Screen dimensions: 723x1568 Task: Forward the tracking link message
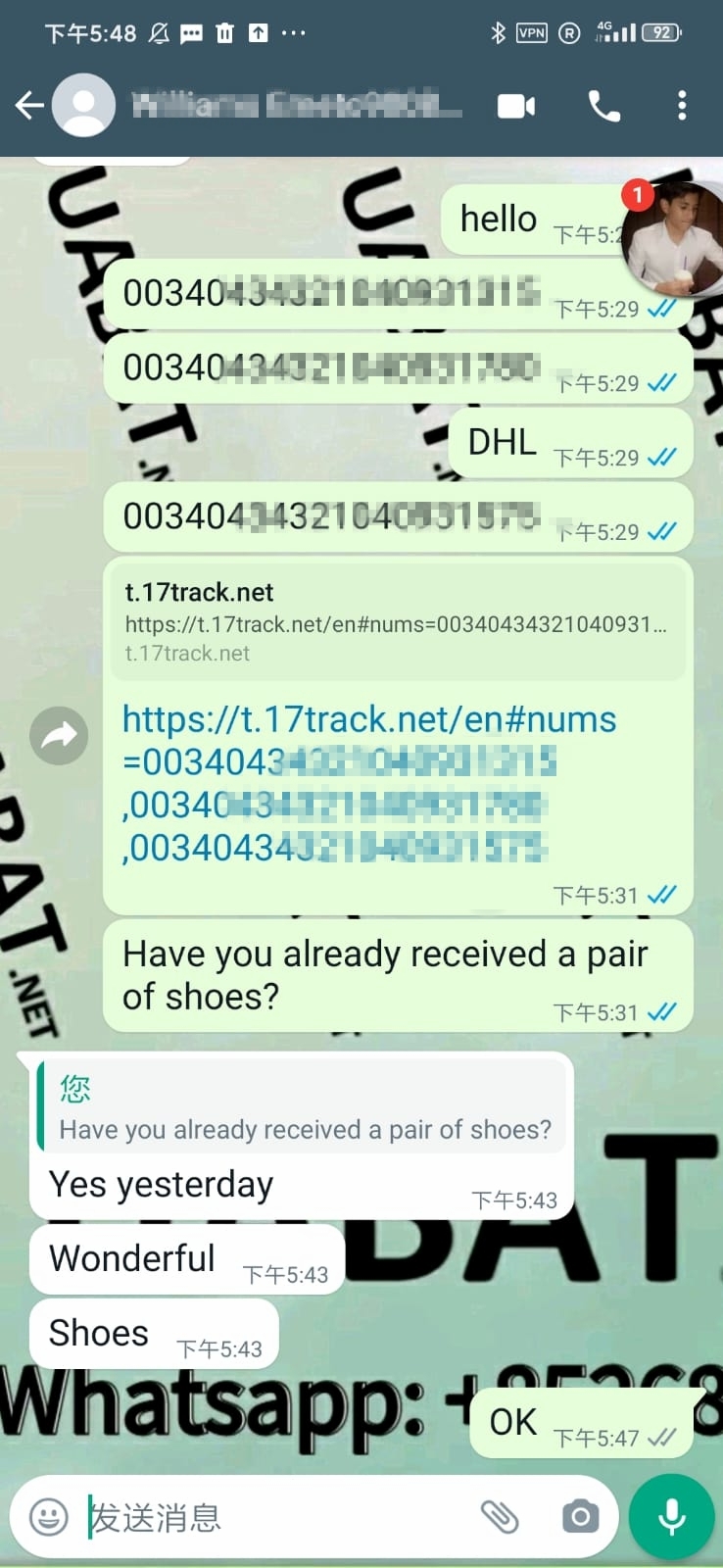click(59, 735)
